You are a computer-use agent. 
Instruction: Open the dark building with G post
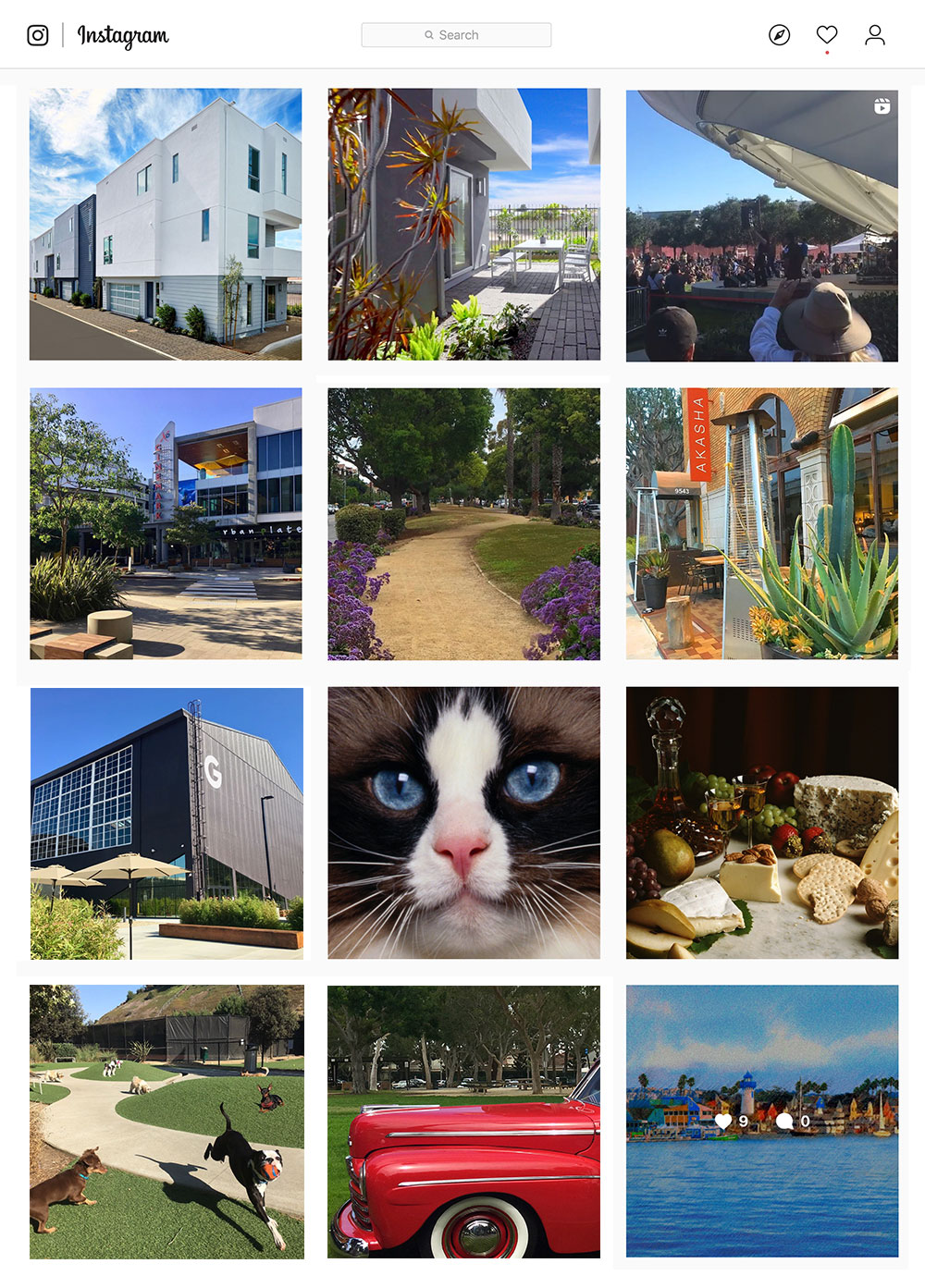click(x=166, y=823)
